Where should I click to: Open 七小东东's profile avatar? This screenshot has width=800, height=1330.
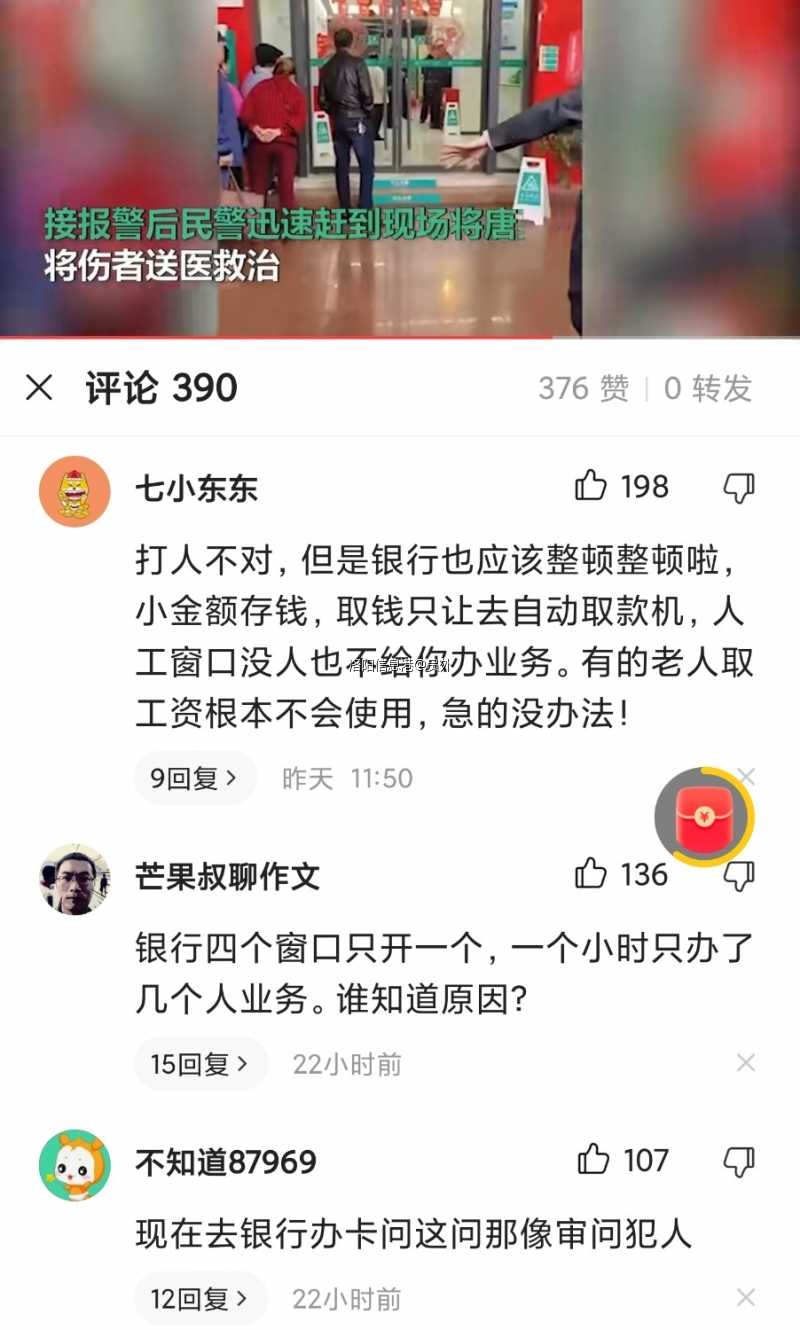(74, 491)
